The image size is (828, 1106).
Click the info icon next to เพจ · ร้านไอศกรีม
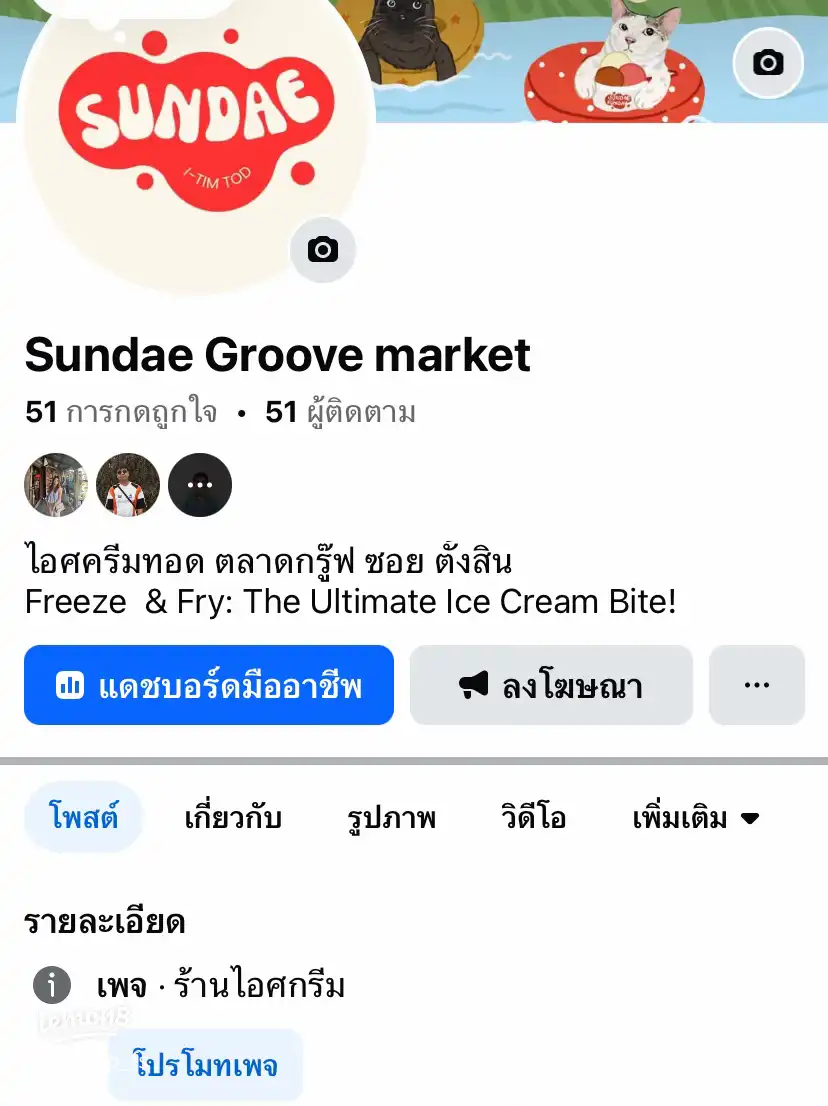coord(52,985)
